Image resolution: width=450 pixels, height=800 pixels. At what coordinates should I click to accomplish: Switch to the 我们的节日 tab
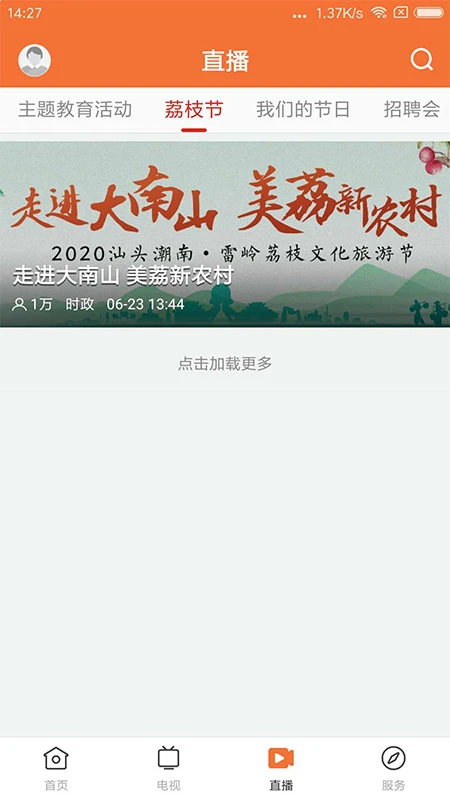click(x=303, y=109)
